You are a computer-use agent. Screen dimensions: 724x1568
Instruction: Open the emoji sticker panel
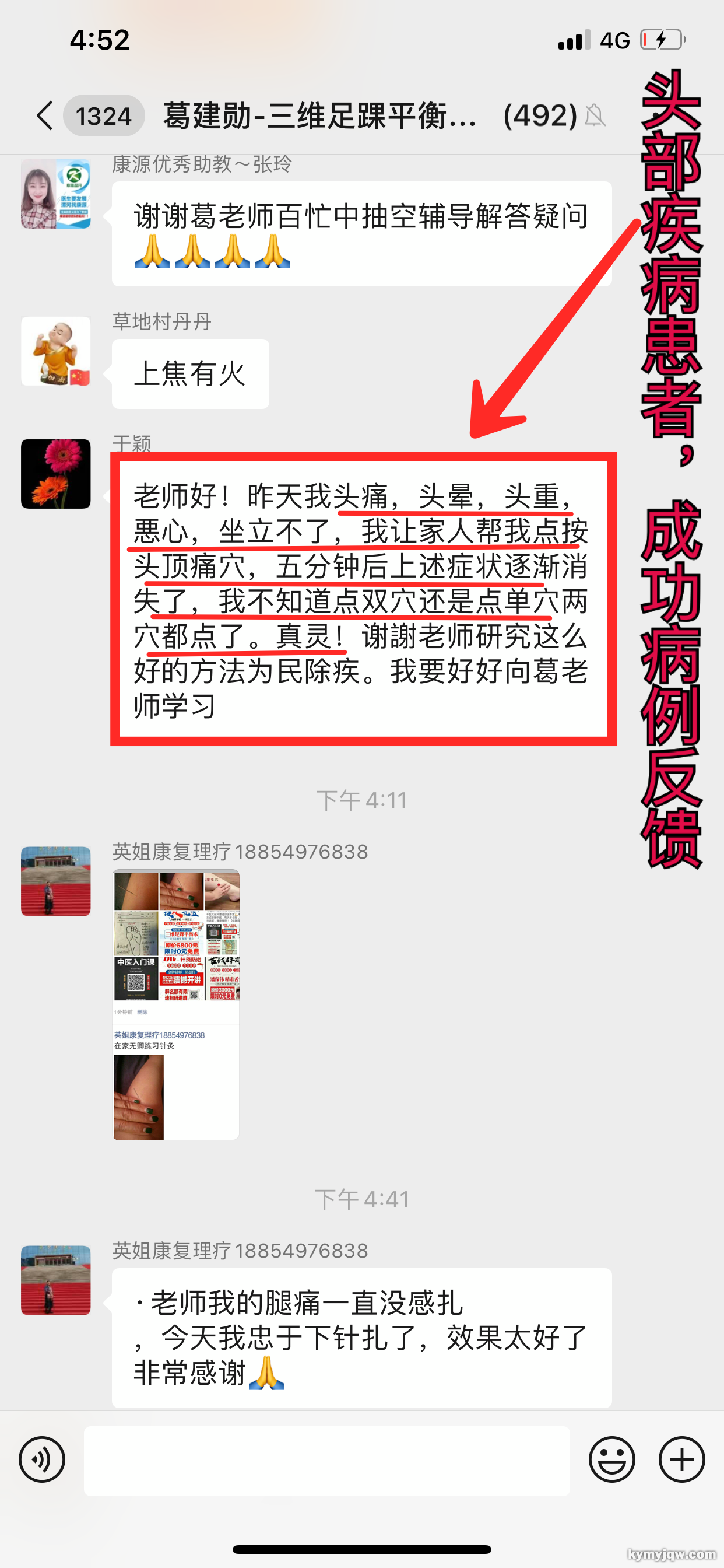(611, 1459)
